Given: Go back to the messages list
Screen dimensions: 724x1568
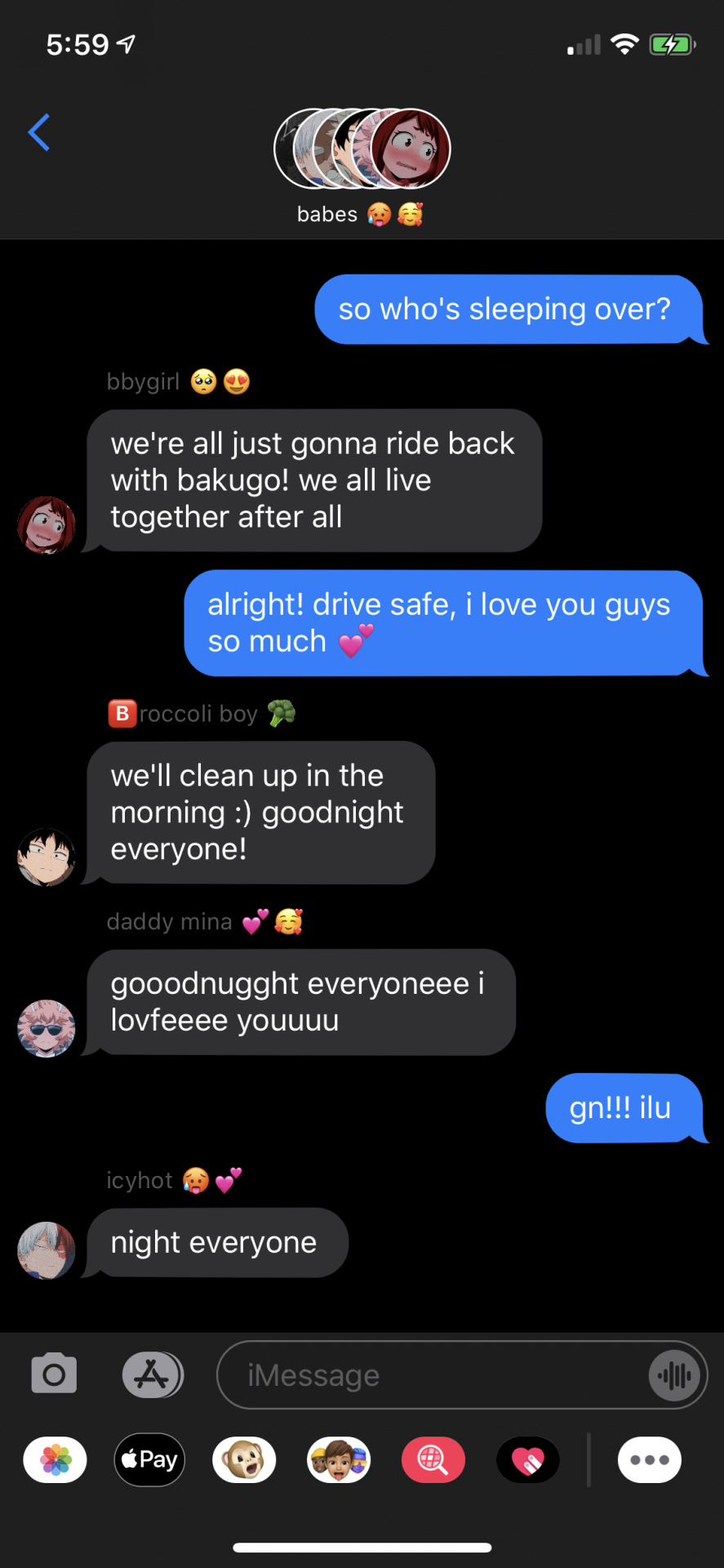Looking at the screenshot, I should [39, 132].
